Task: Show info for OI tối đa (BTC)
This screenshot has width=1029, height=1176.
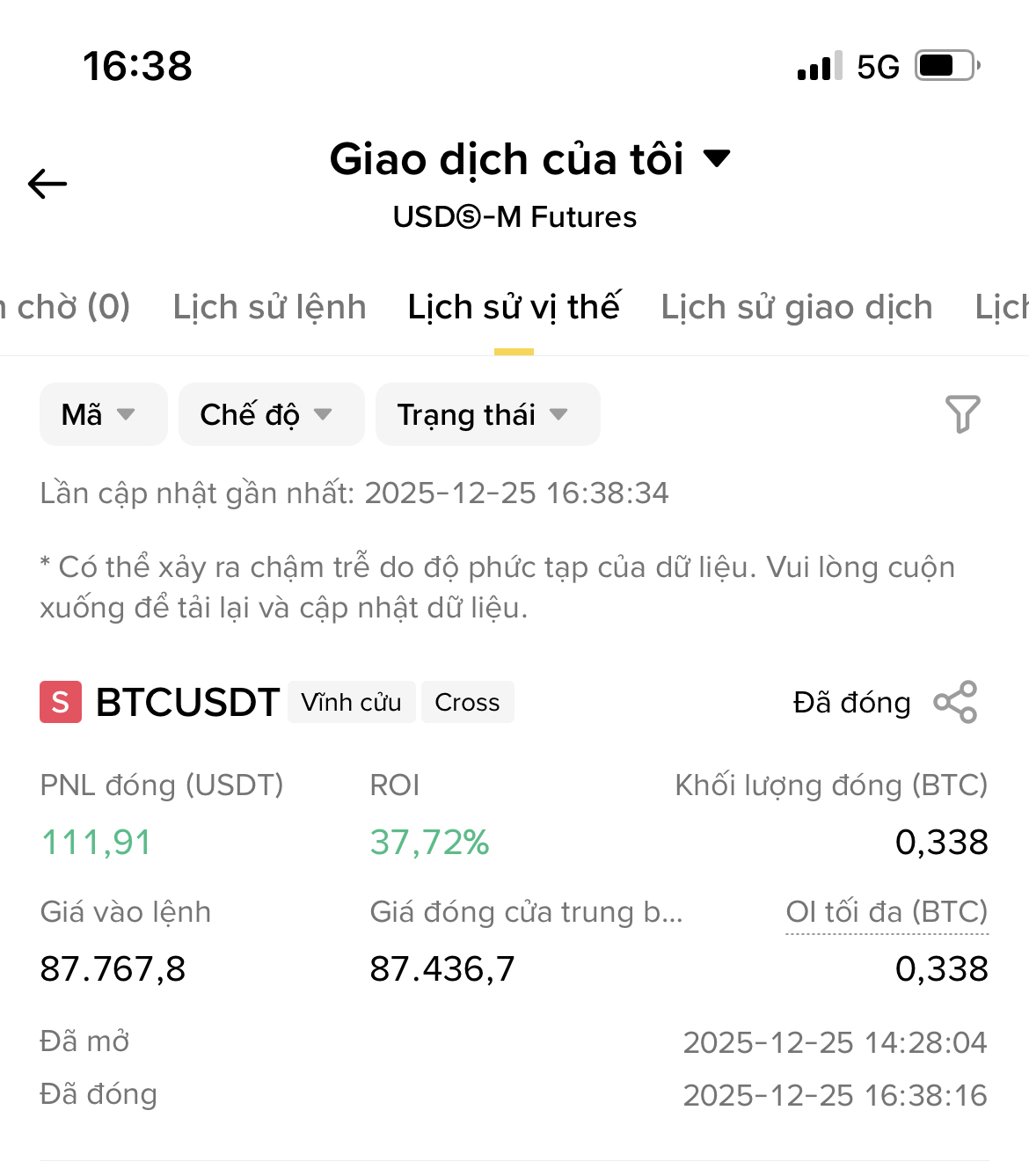Action: coord(887,912)
